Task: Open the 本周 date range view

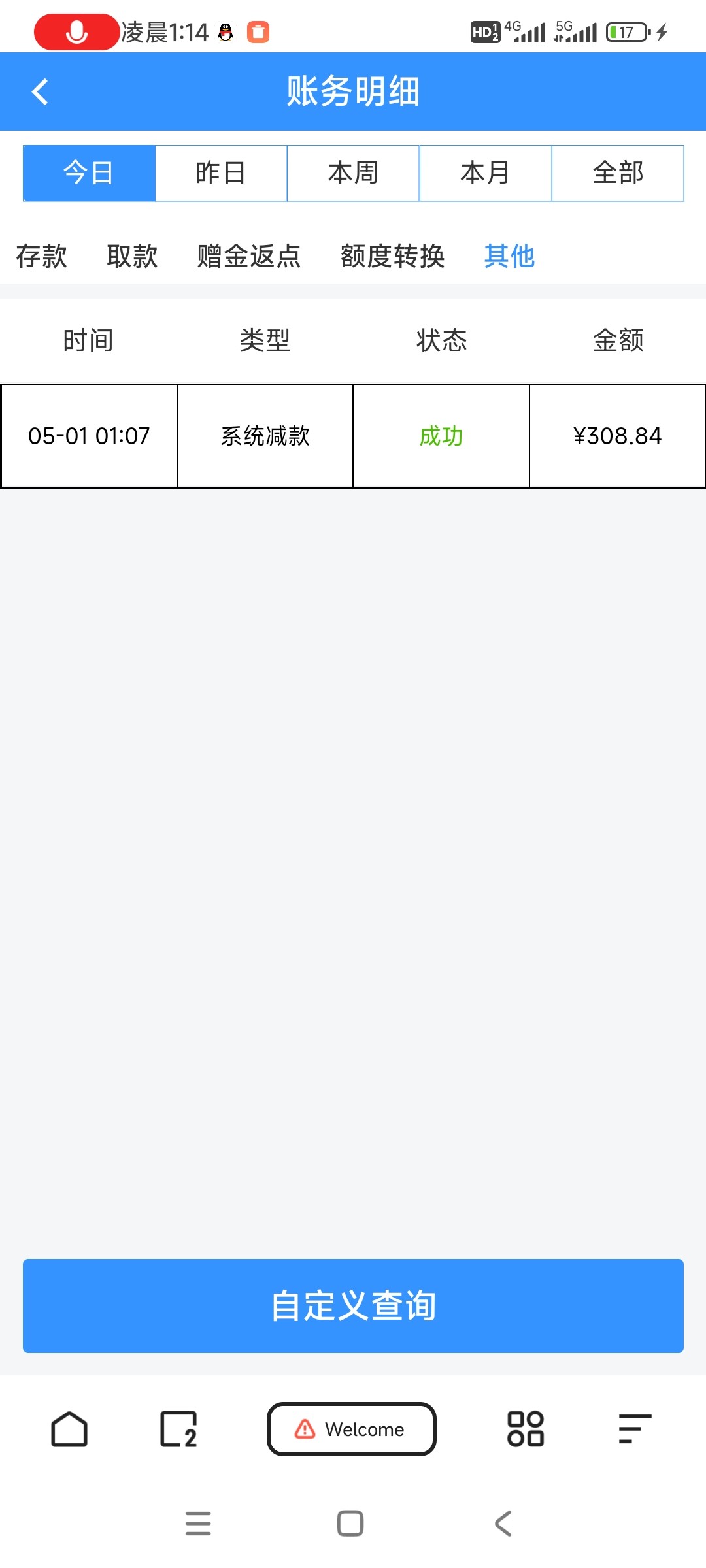Action: tap(353, 172)
